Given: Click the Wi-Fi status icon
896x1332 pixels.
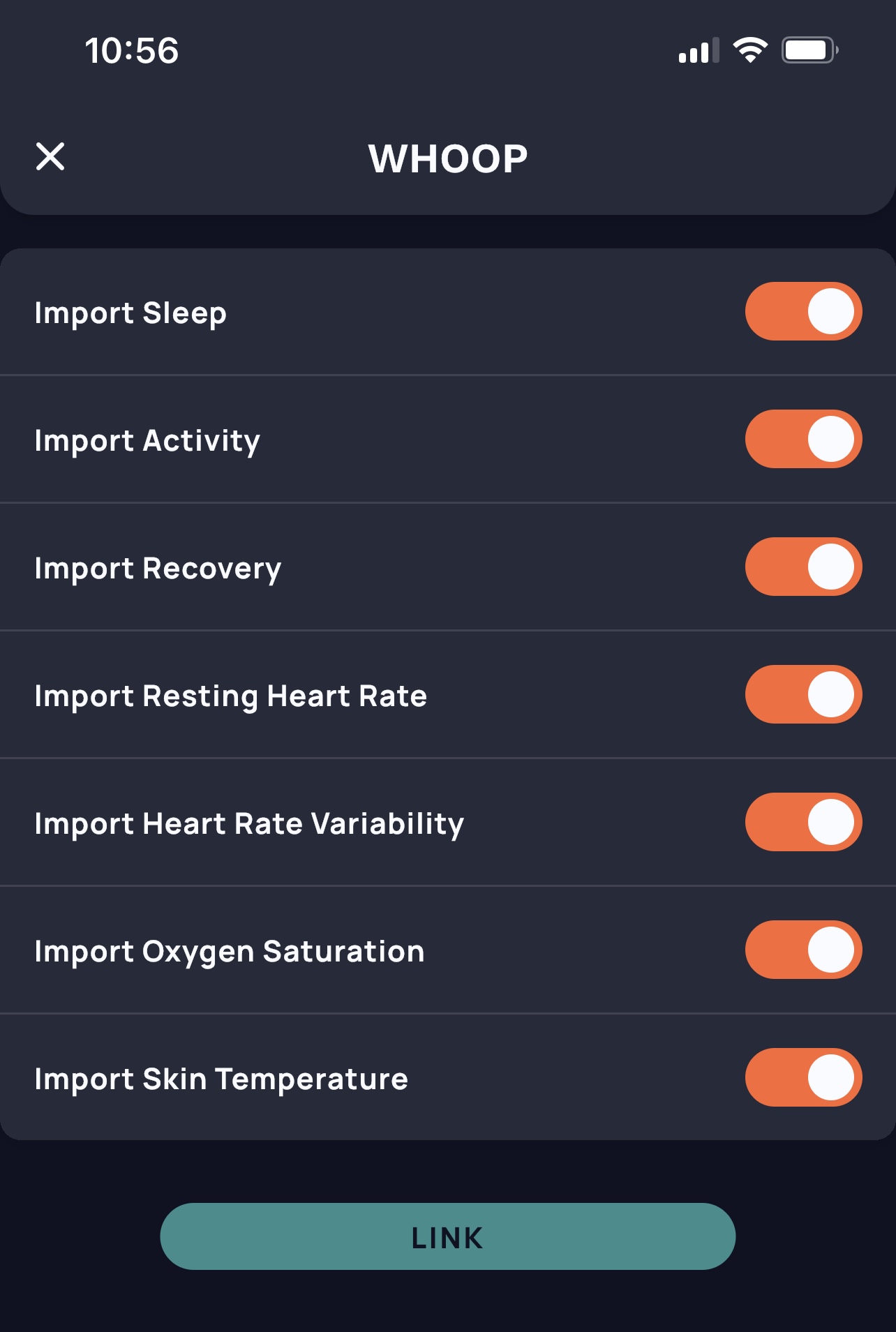Looking at the screenshot, I should coord(748,51).
